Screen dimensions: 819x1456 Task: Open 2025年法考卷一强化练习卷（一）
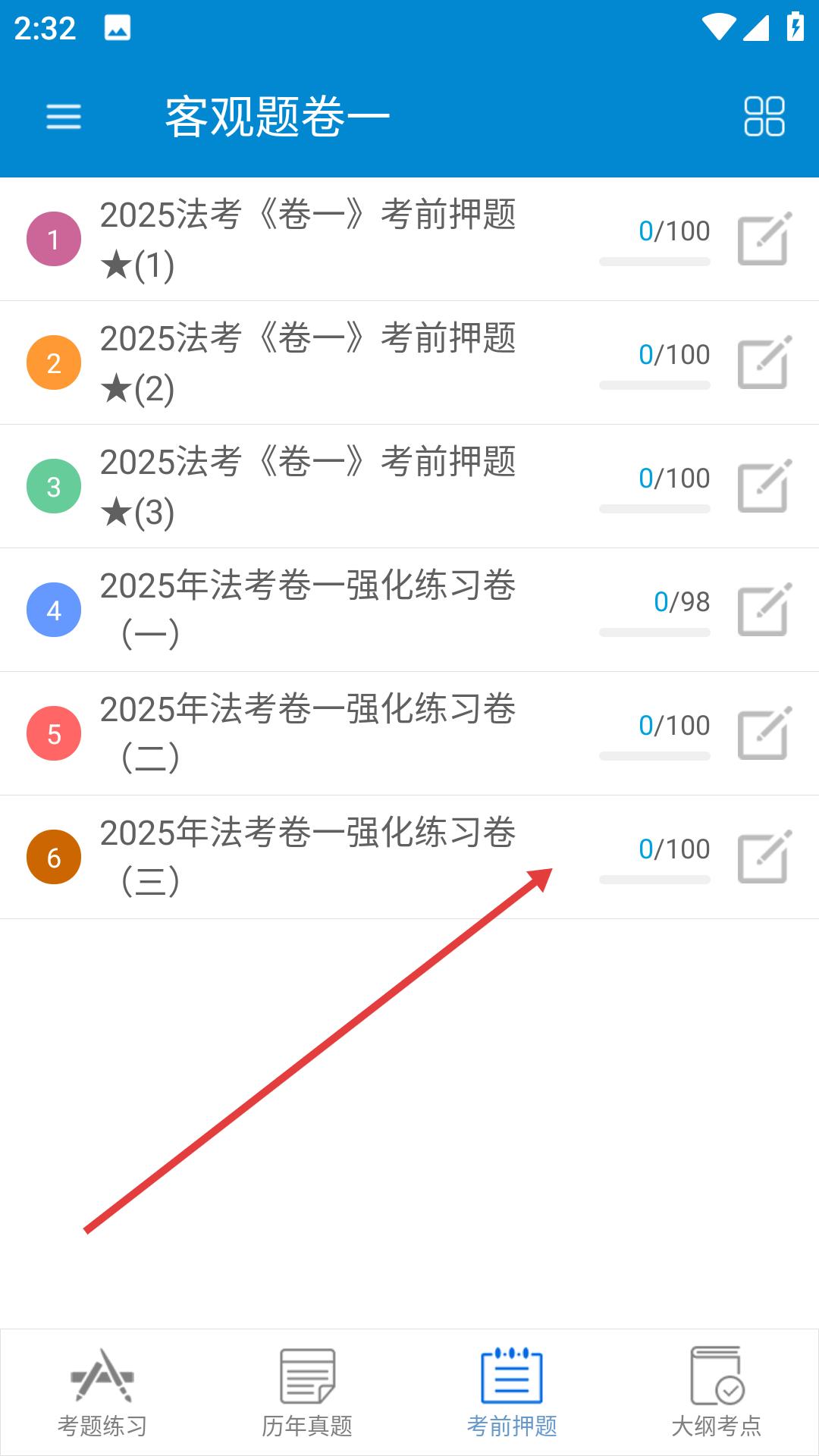(x=409, y=610)
